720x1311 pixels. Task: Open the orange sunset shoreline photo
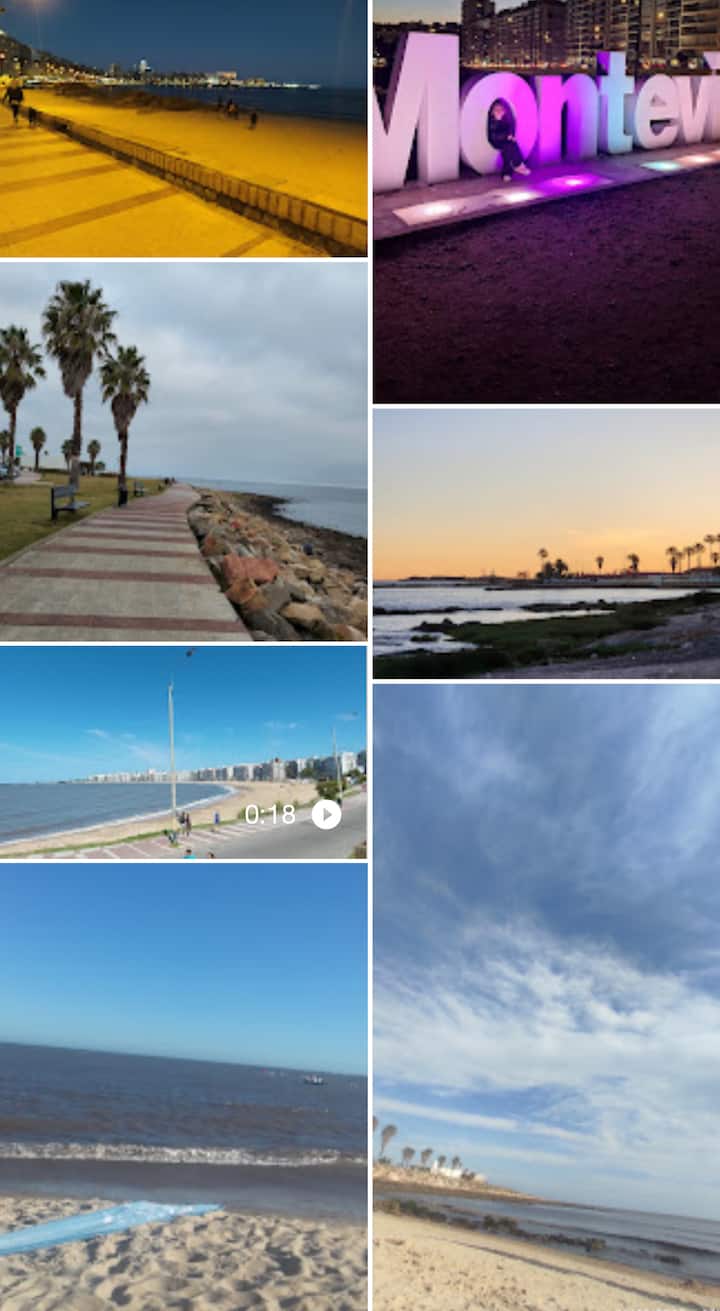click(546, 543)
